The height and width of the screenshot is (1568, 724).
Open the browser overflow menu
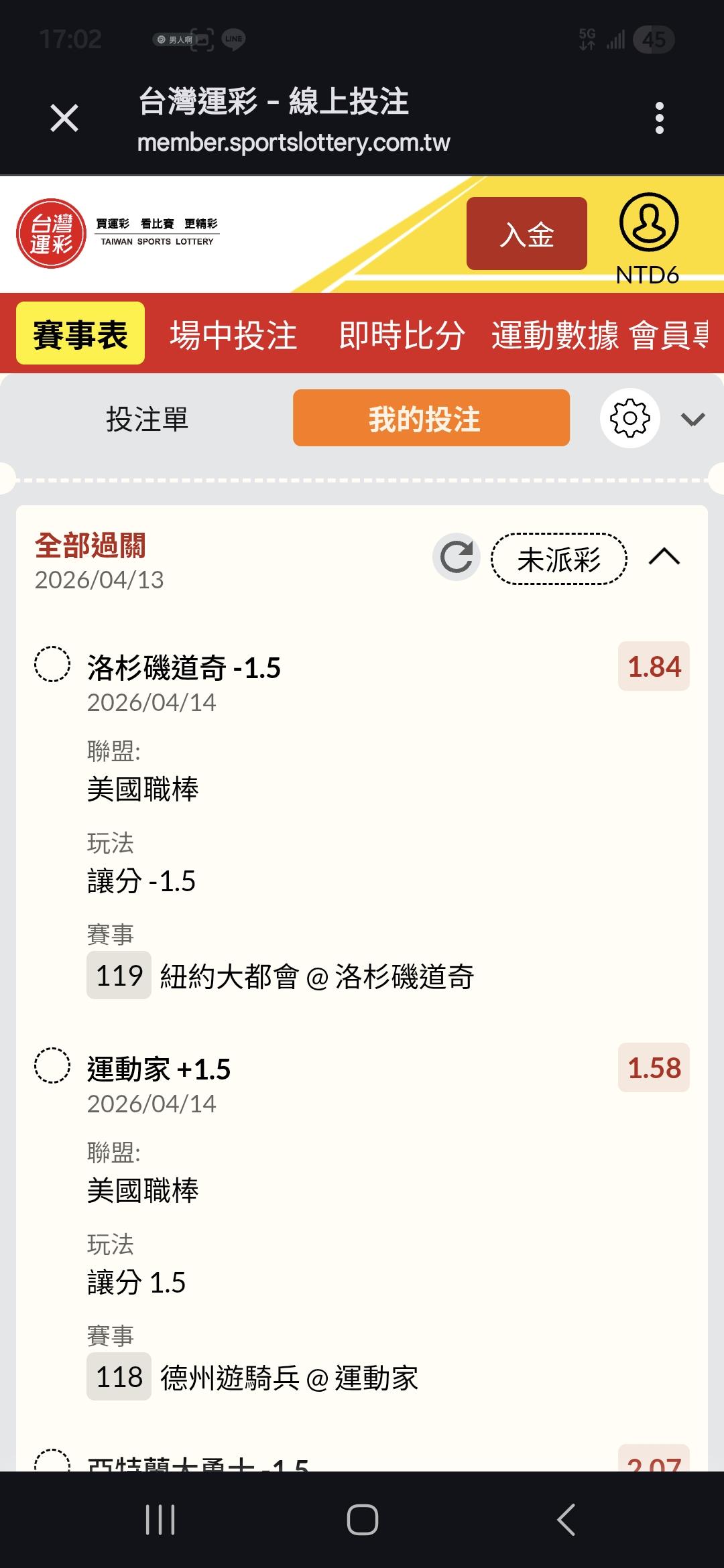click(659, 119)
